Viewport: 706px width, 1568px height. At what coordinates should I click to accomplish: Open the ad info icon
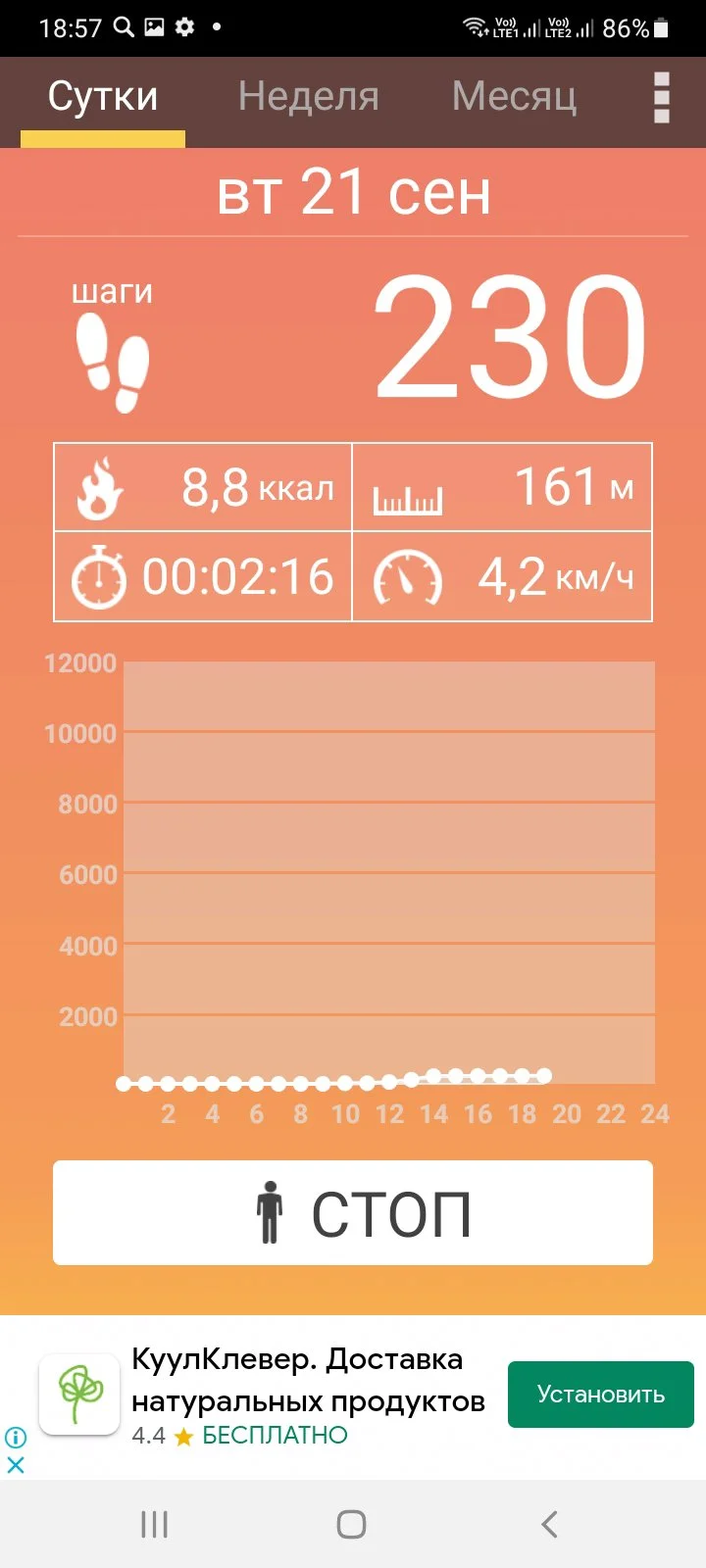click(16, 1438)
